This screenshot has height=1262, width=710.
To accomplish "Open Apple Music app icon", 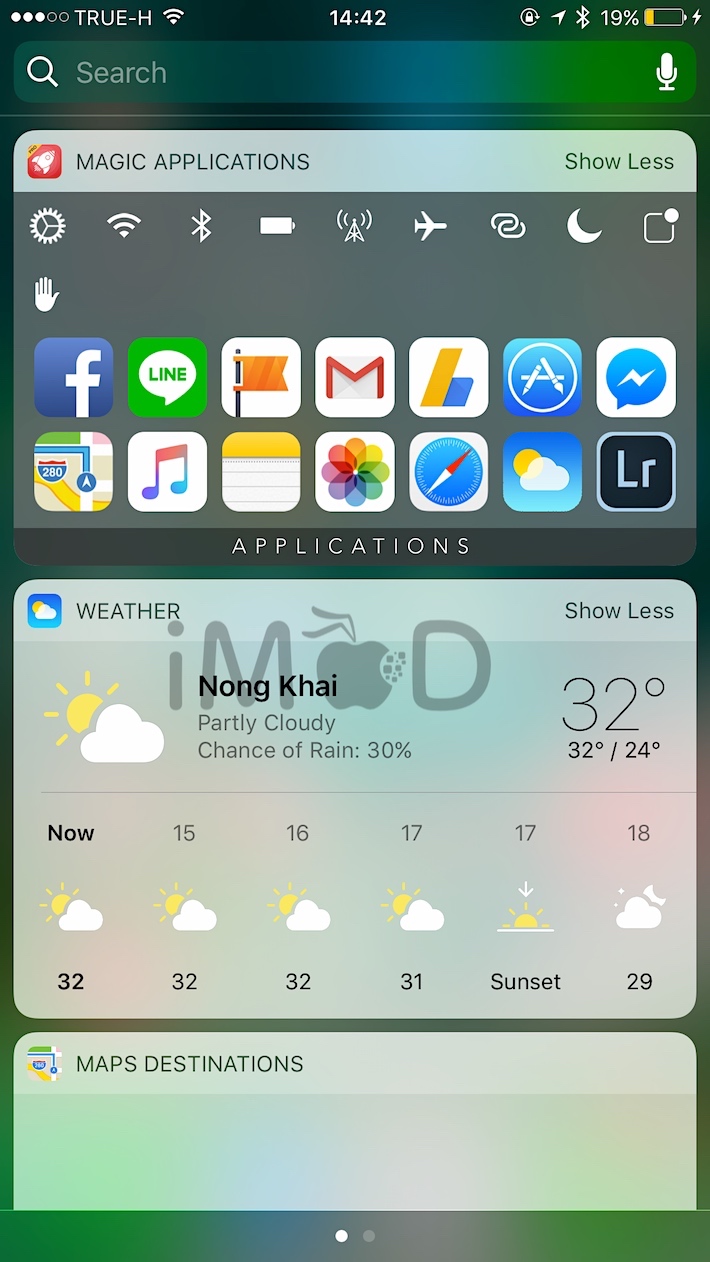I will click(x=167, y=471).
